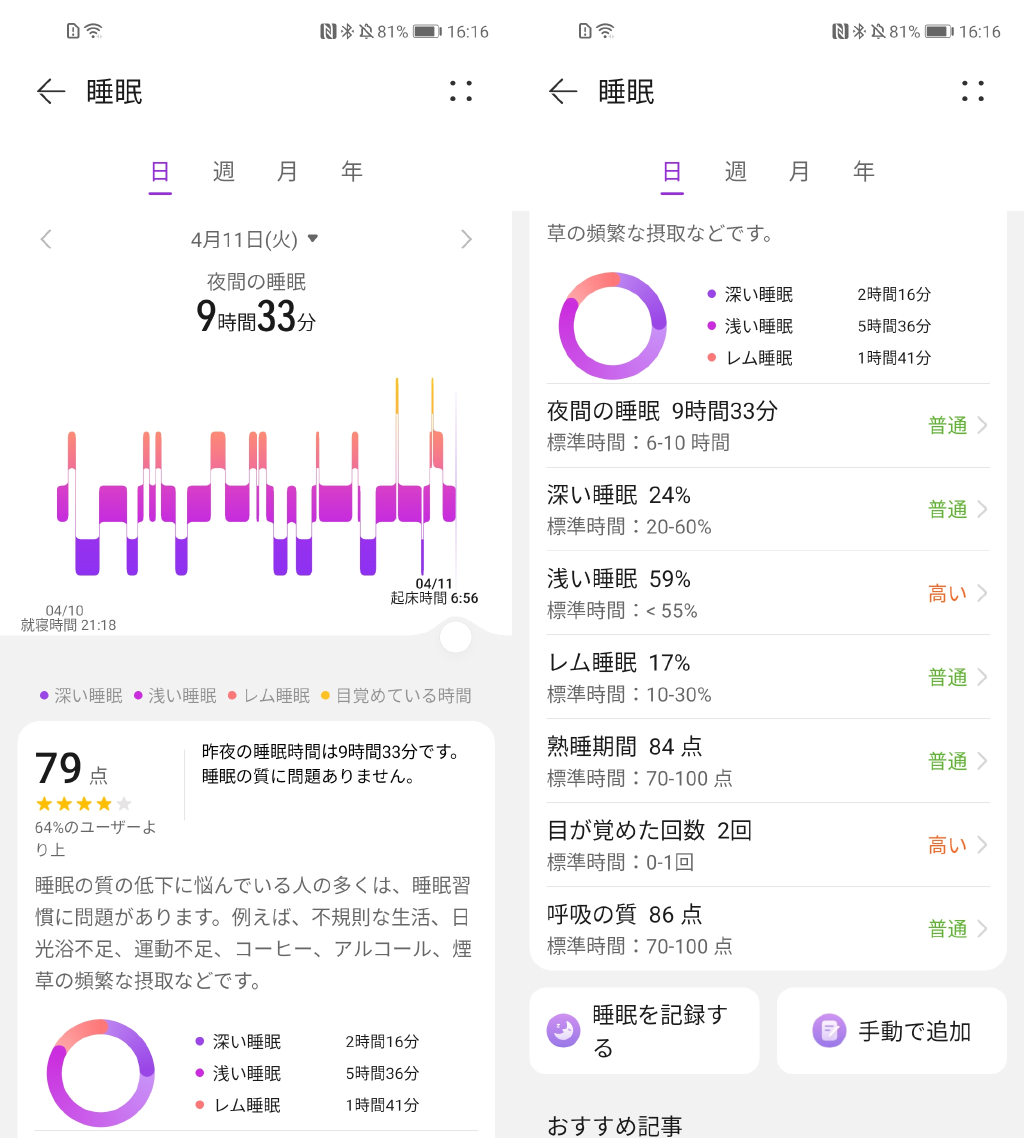Go to the previous day's sleep data
1024x1138 pixels.
pyautogui.click(x=46, y=239)
